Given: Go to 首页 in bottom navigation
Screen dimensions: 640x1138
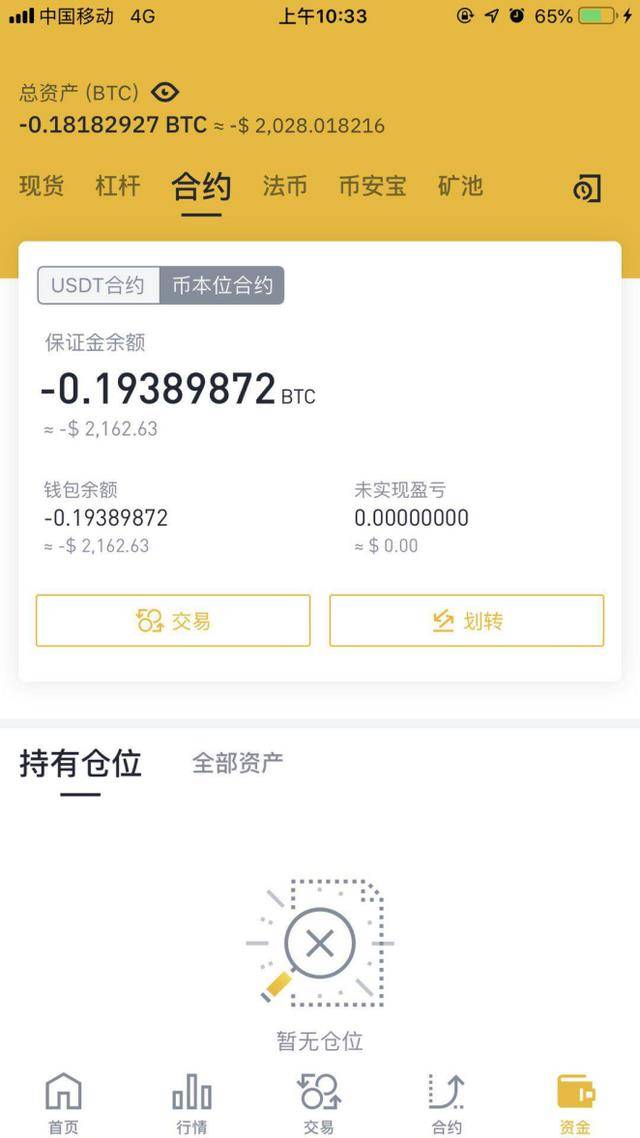Looking at the screenshot, I should 63,1104.
